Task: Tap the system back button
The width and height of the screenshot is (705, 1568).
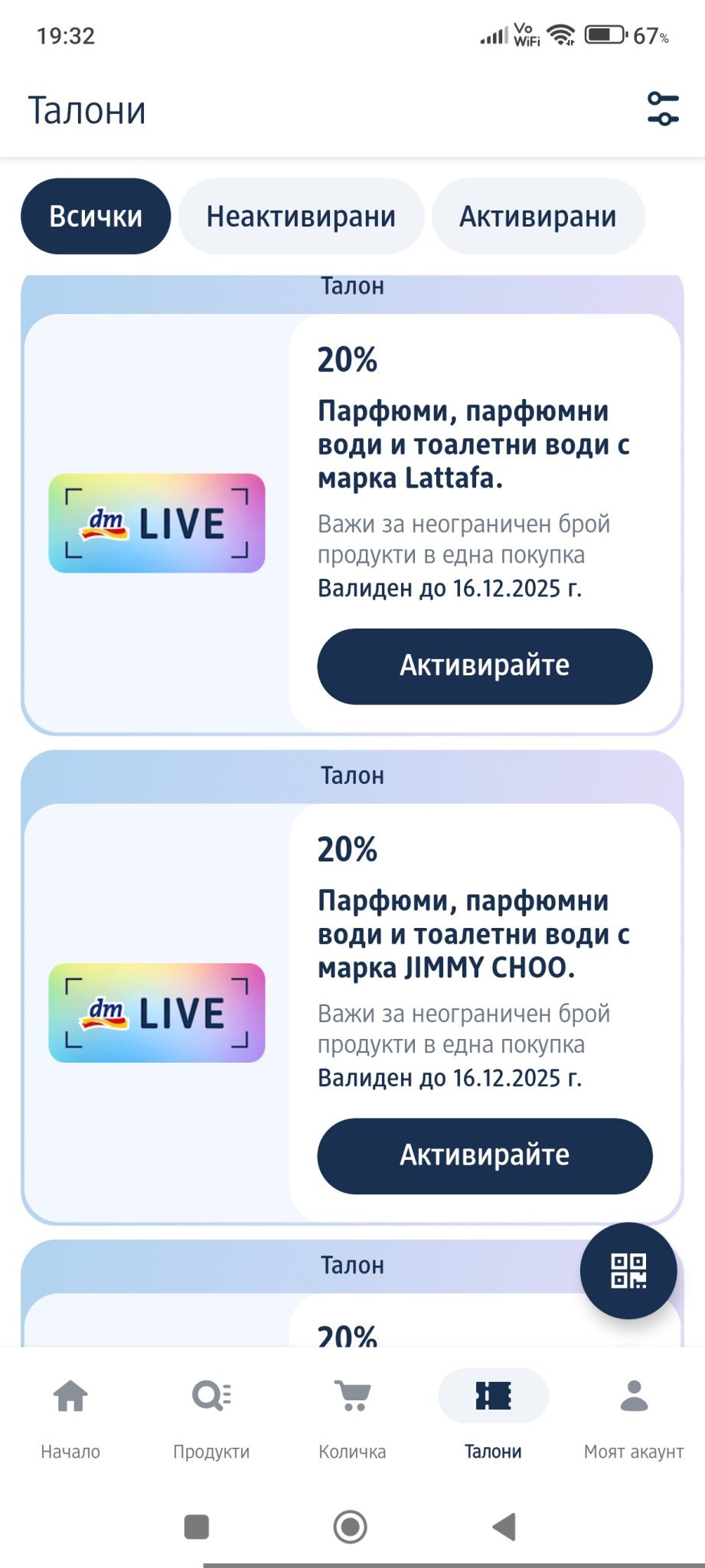Action: pyautogui.click(x=504, y=1527)
